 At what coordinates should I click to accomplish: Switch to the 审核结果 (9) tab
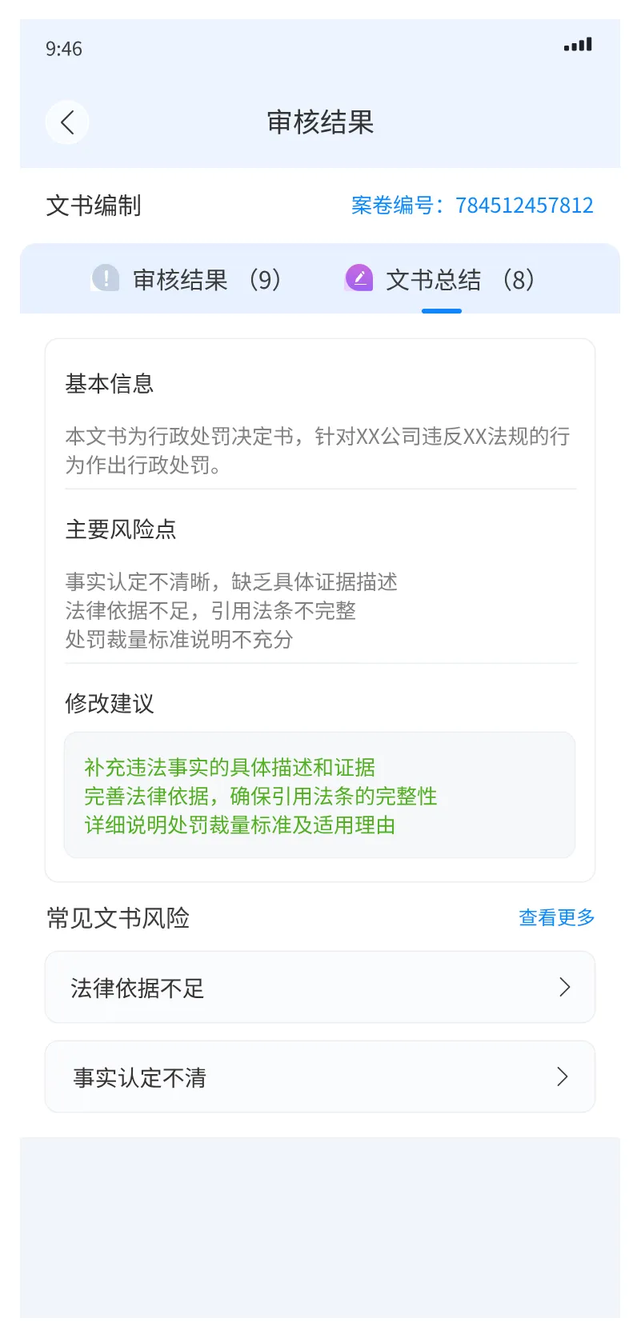pos(187,279)
